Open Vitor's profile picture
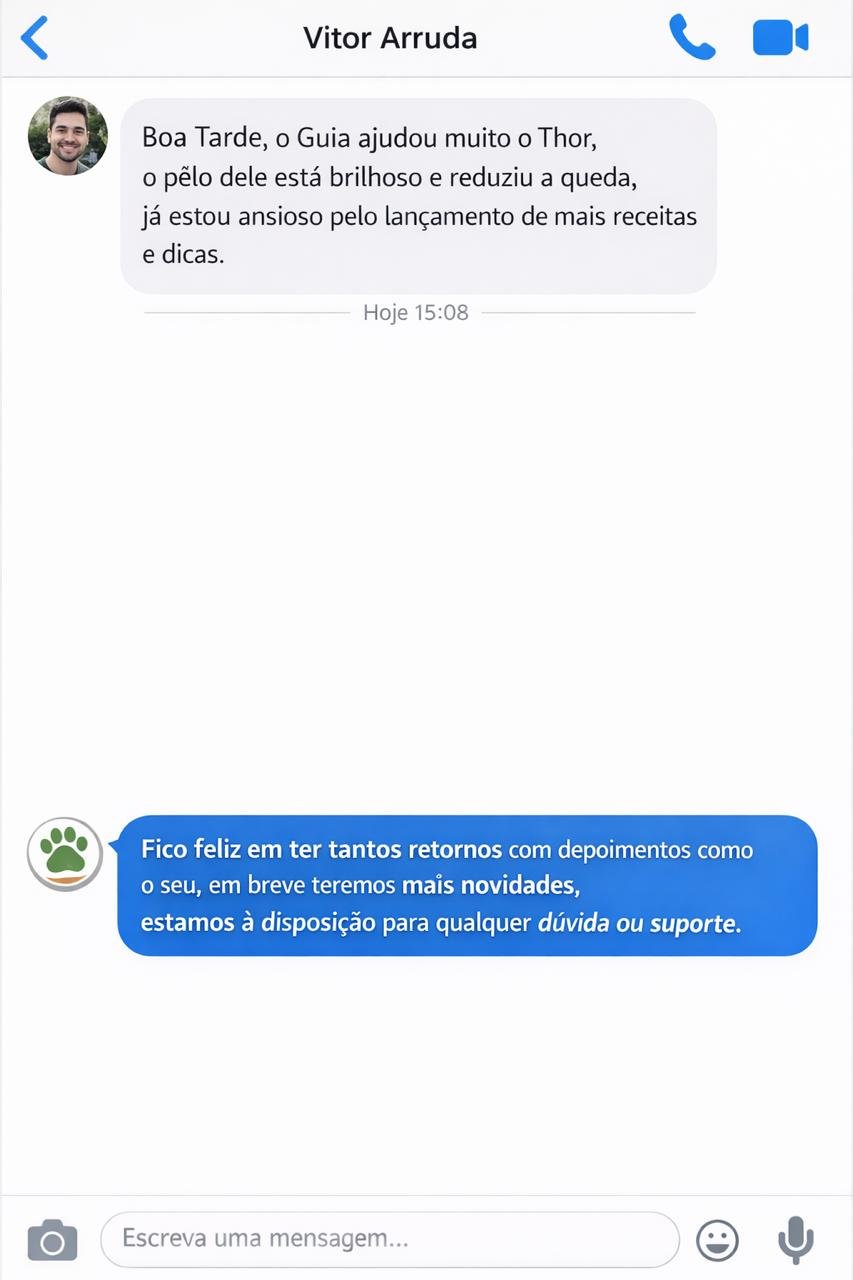This screenshot has width=853, height=1280. click(67, 136)
